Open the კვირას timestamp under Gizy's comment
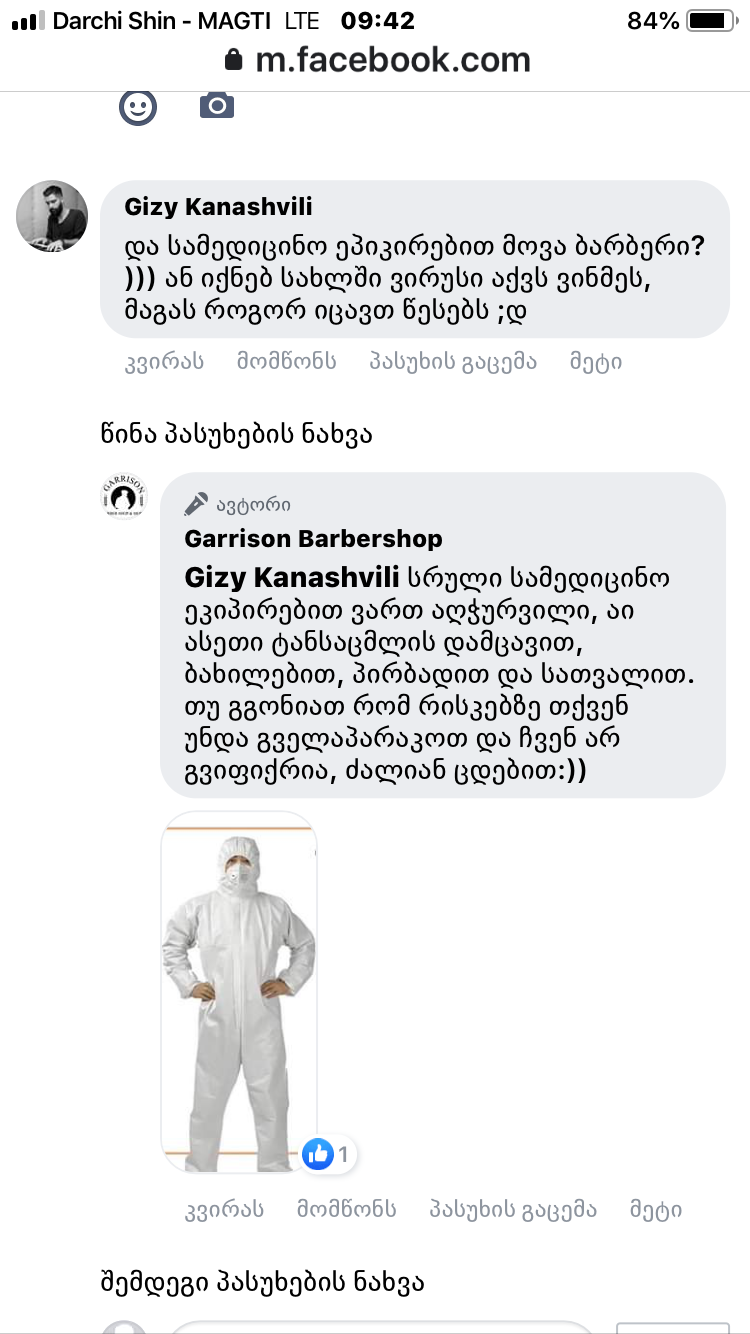 point(164,362)
